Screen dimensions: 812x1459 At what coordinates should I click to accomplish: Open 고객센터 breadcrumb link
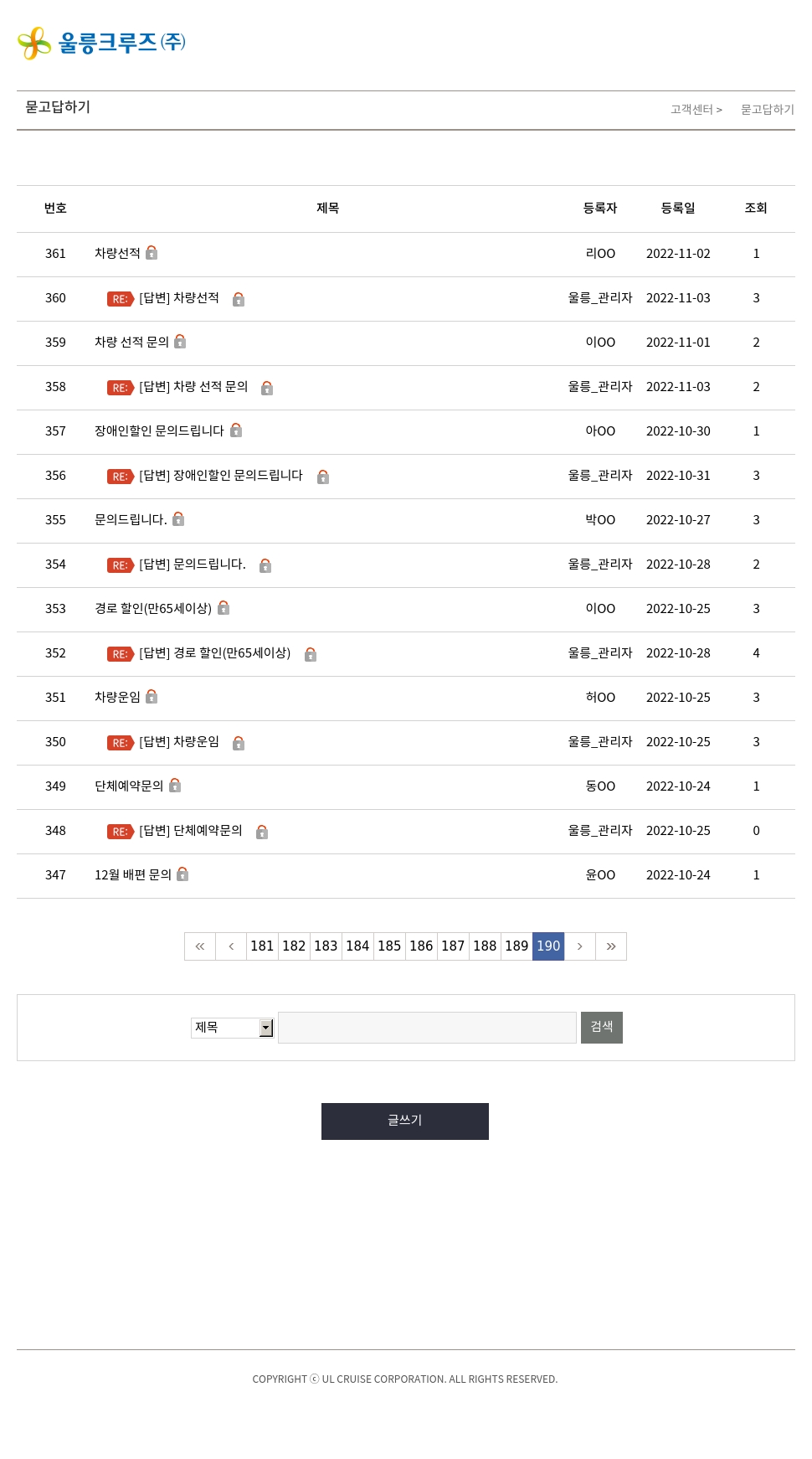[x=691, y=110]
